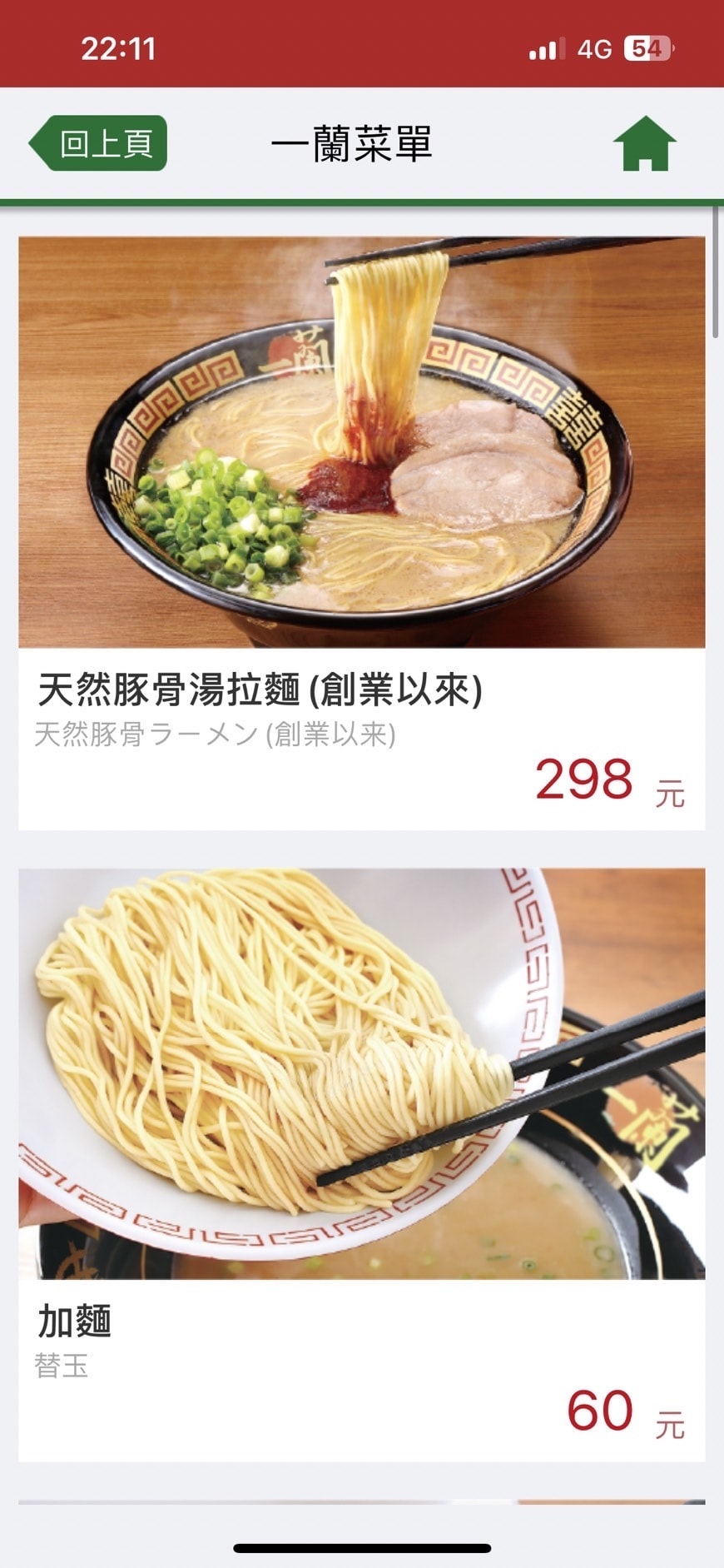Select the 加麵 extra noodles card
The height and width of the screenshot is (1568, 724).
tap(361, 1166)
